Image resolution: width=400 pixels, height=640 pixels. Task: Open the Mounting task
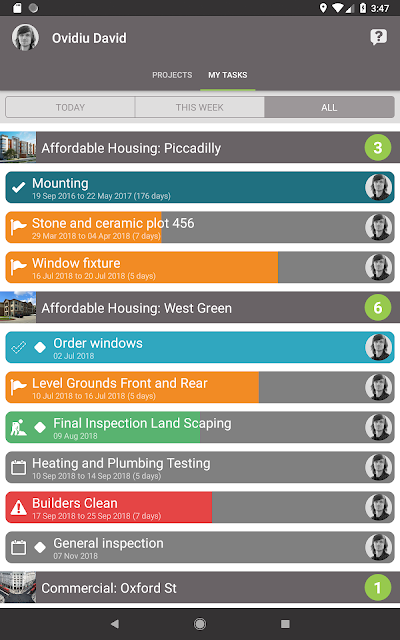200,187
